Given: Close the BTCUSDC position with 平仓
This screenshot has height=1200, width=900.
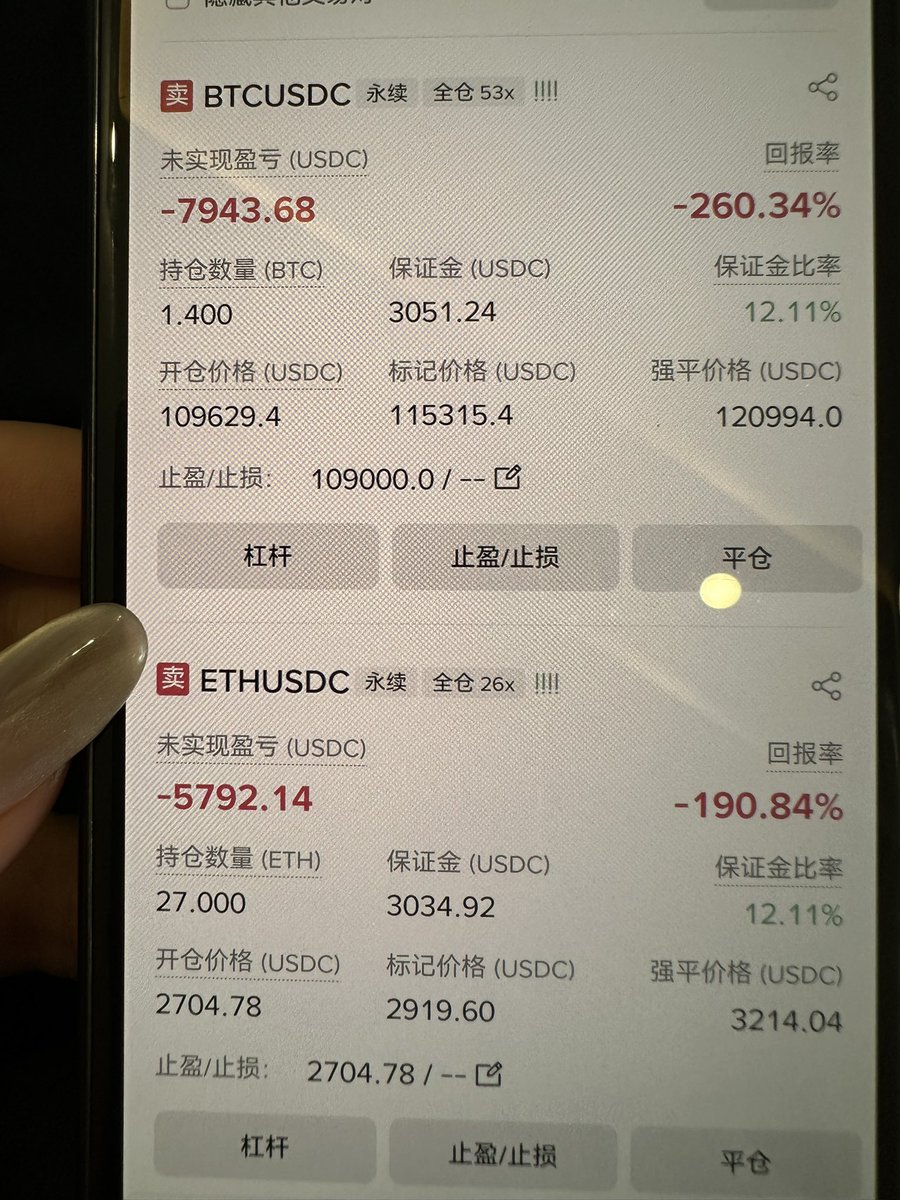Looking at the screenshot, I should (746, 557).
